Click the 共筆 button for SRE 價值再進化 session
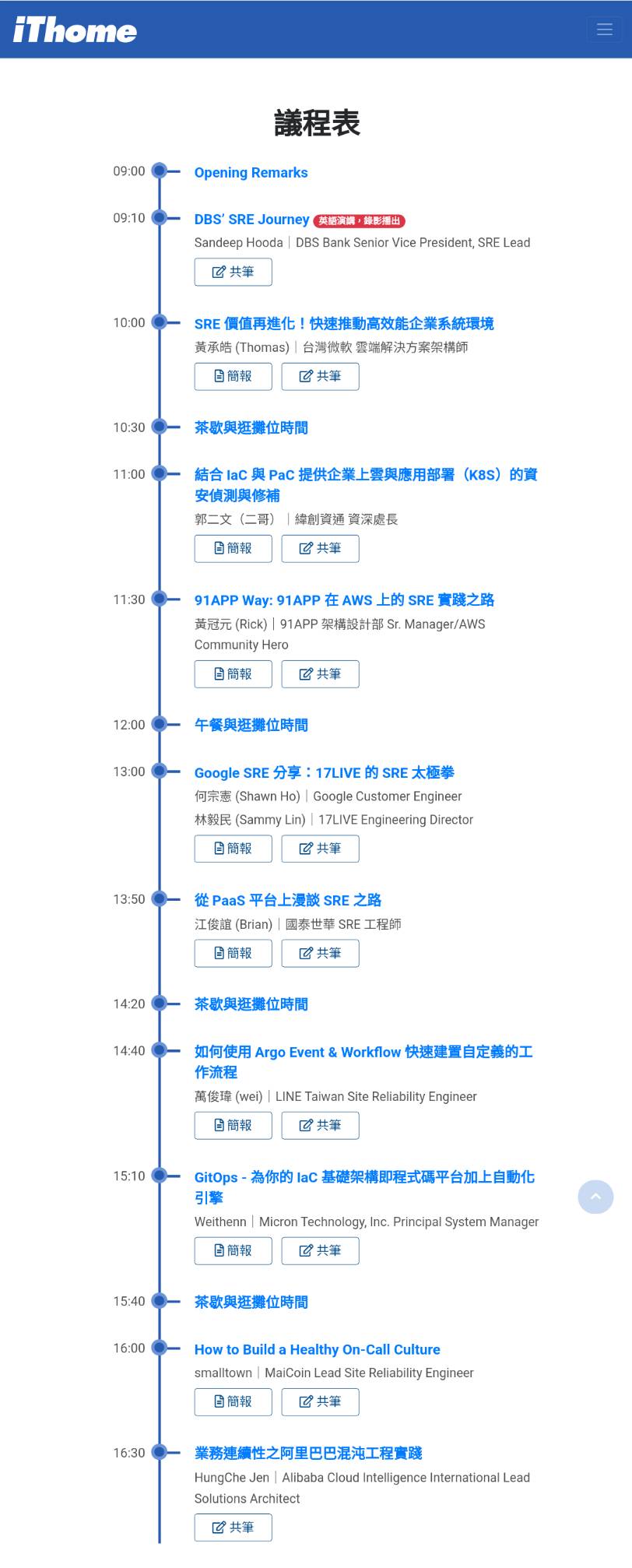Screen dimensions: 632x1568 click(320, 376)
